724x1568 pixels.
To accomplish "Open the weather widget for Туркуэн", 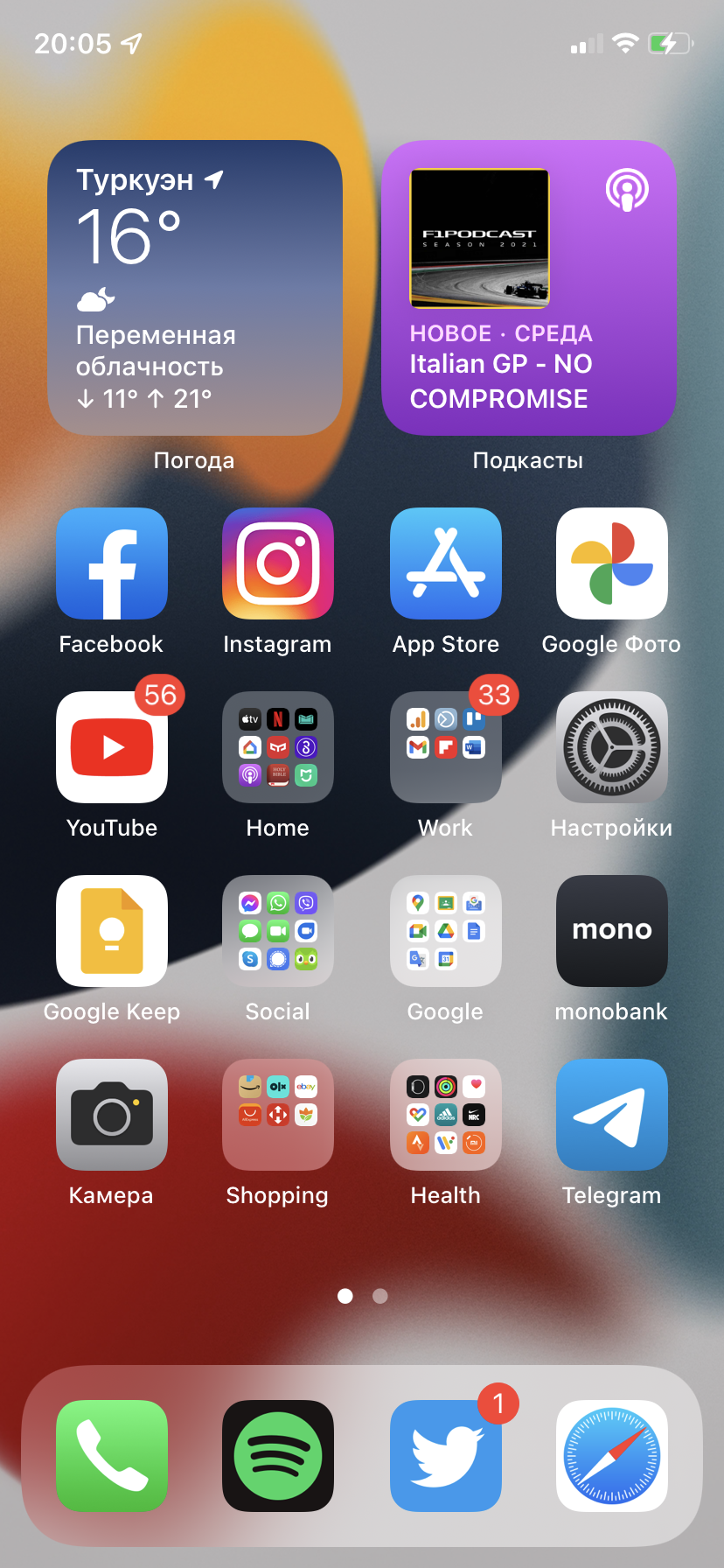I will tap(194, 287).
